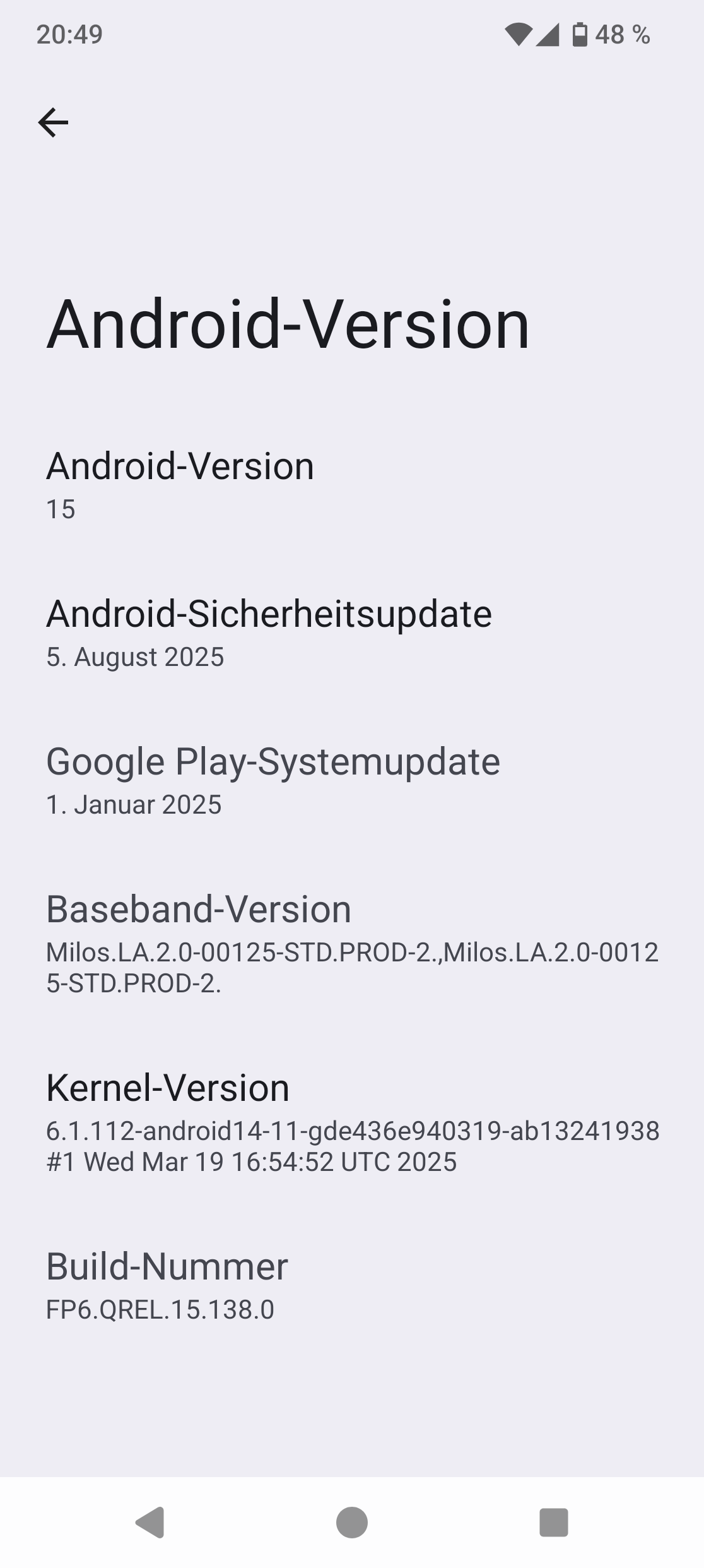Tap the system home button
Viewport: 704px width, 1568px height.
(351, 1522)
